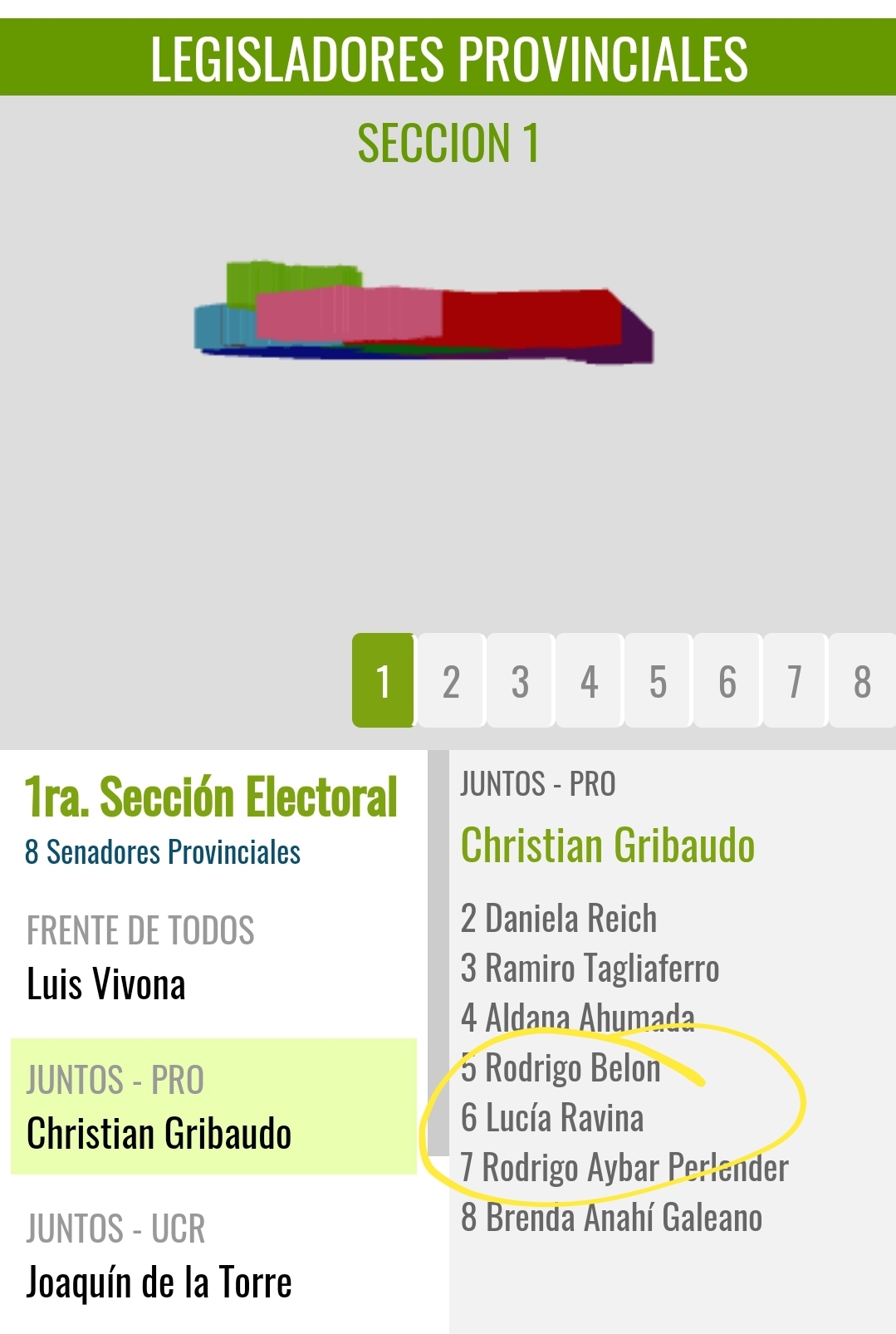Select Juntos - PRO list, Christian Gribaudo
The width and height of the screenshot is (896, 1334).
213,1107
